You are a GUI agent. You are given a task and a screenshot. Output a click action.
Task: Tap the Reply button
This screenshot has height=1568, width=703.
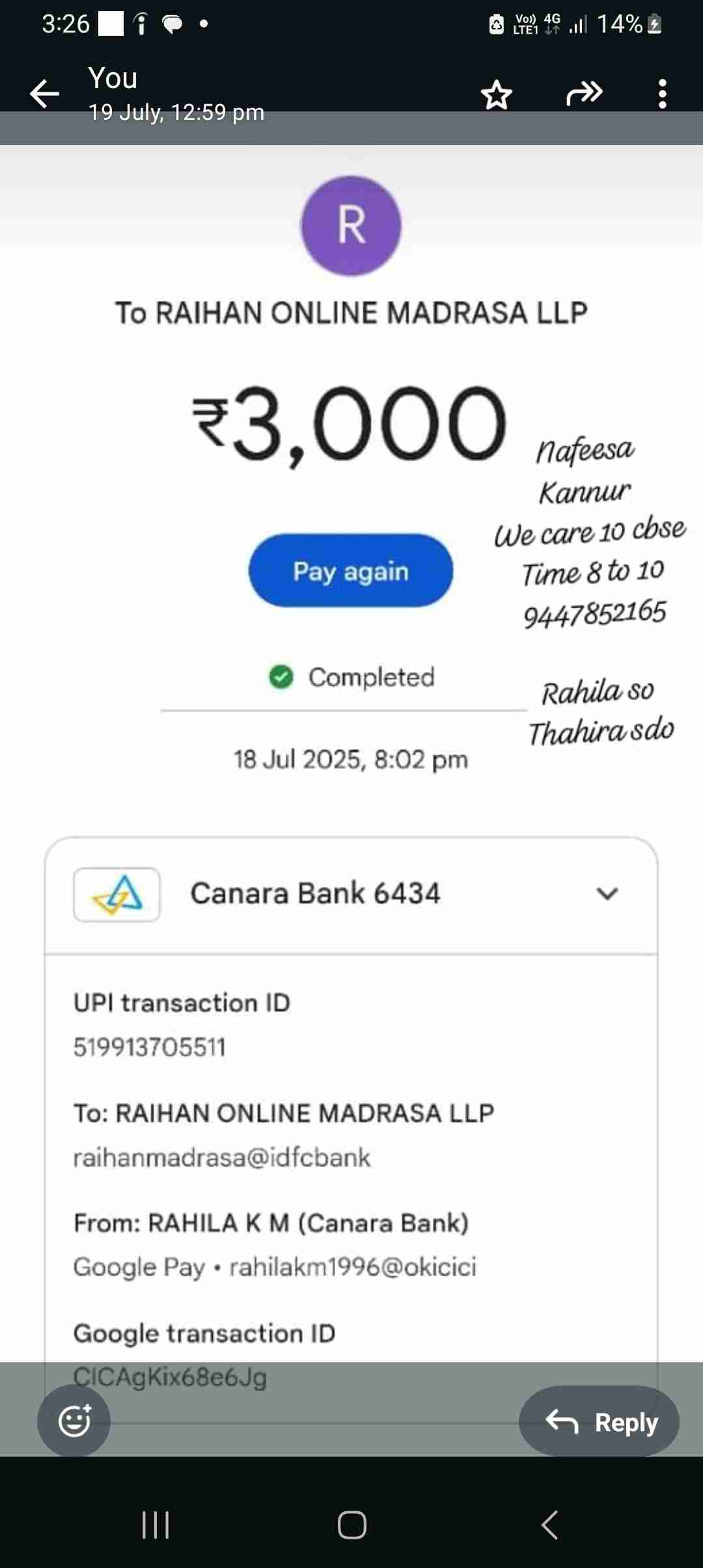pyautogui.click(x=600, y=1421)
